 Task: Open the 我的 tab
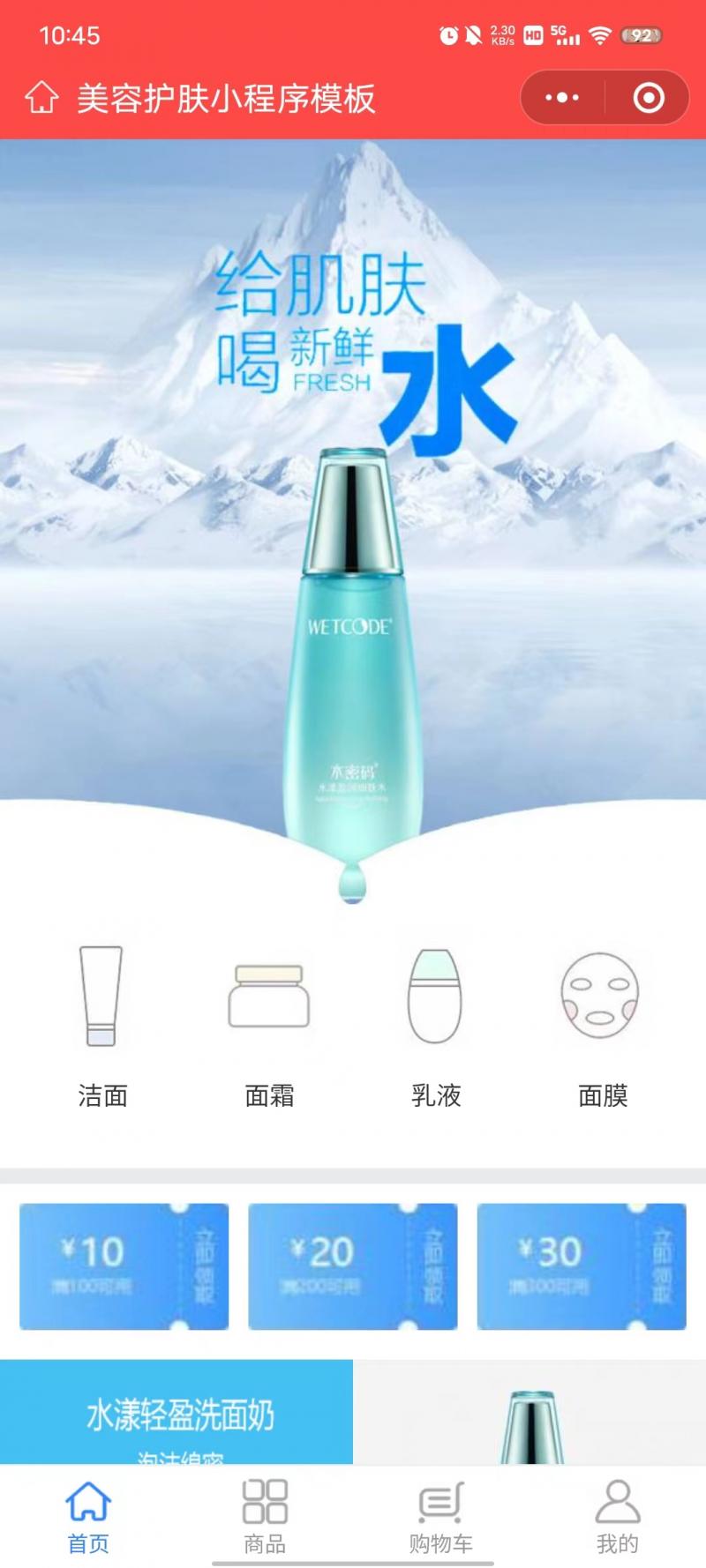(x=617, y=1517)
